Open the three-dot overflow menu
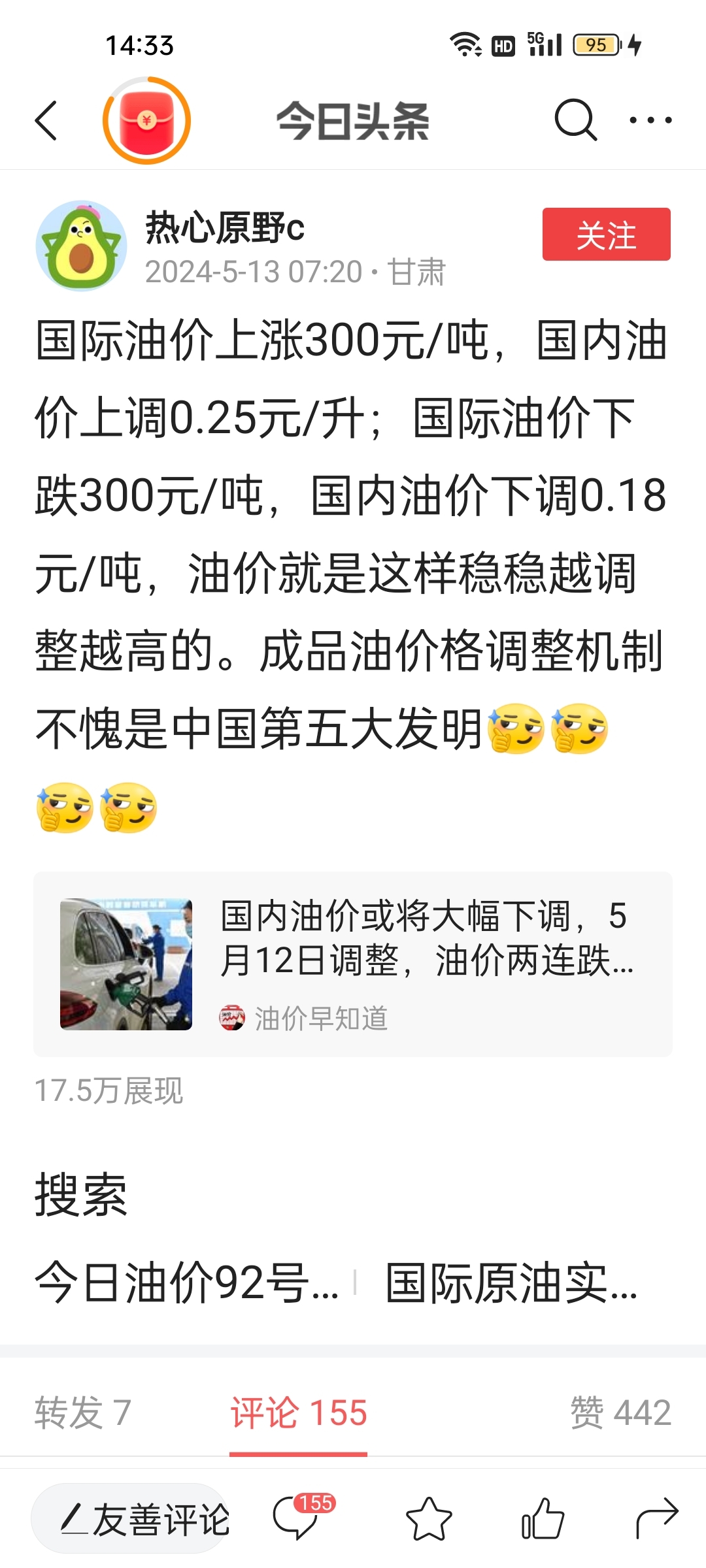Image resolution: width=706 pixels, height=1568 pixels. (x=650, y=120)
